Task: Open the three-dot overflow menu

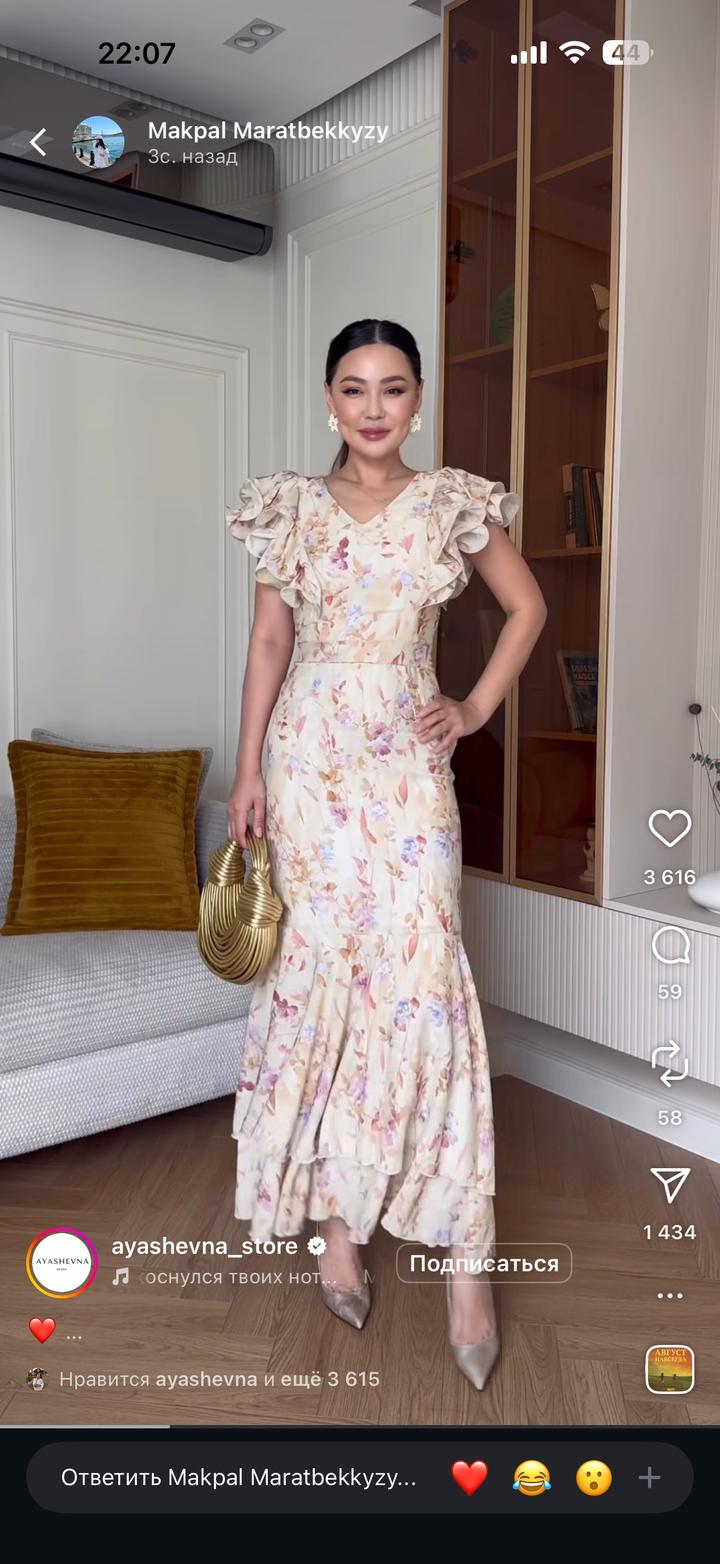Action: [x=669, y=1296]
